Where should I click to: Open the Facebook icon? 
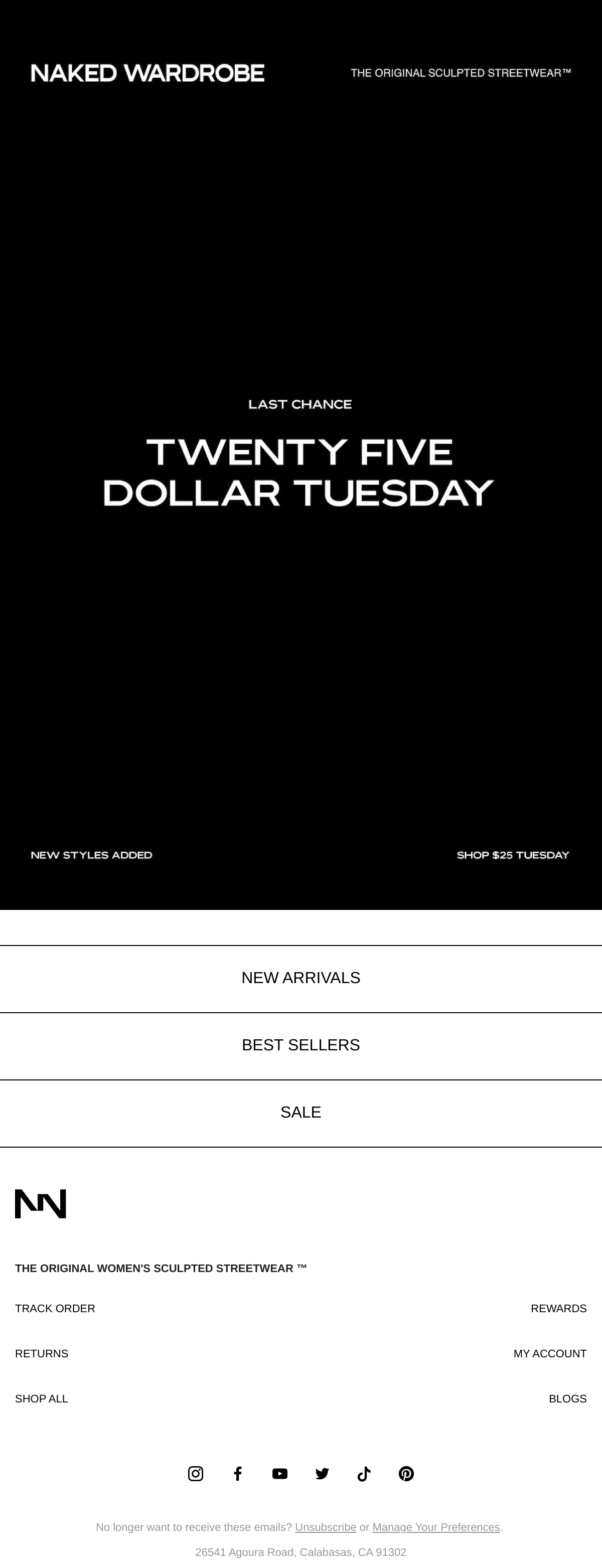click(238, 1473)
